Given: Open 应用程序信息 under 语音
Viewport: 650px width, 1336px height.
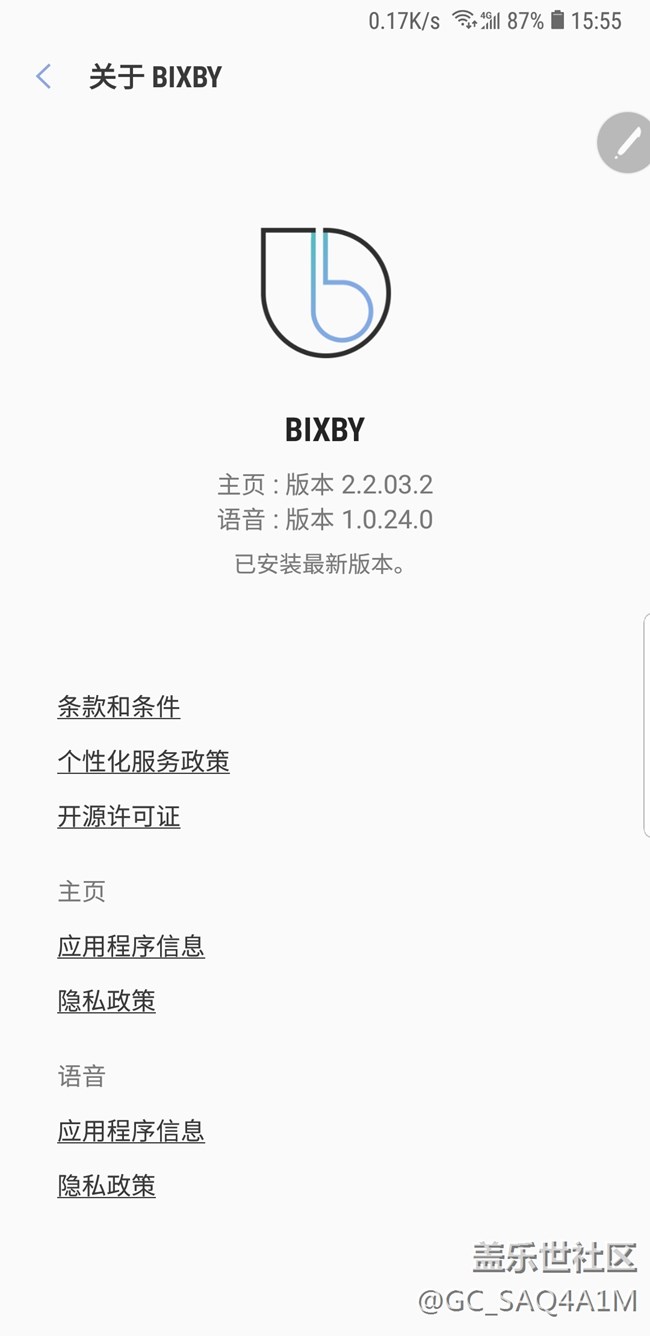Looking at the screenshot, I should (131, 1131).
